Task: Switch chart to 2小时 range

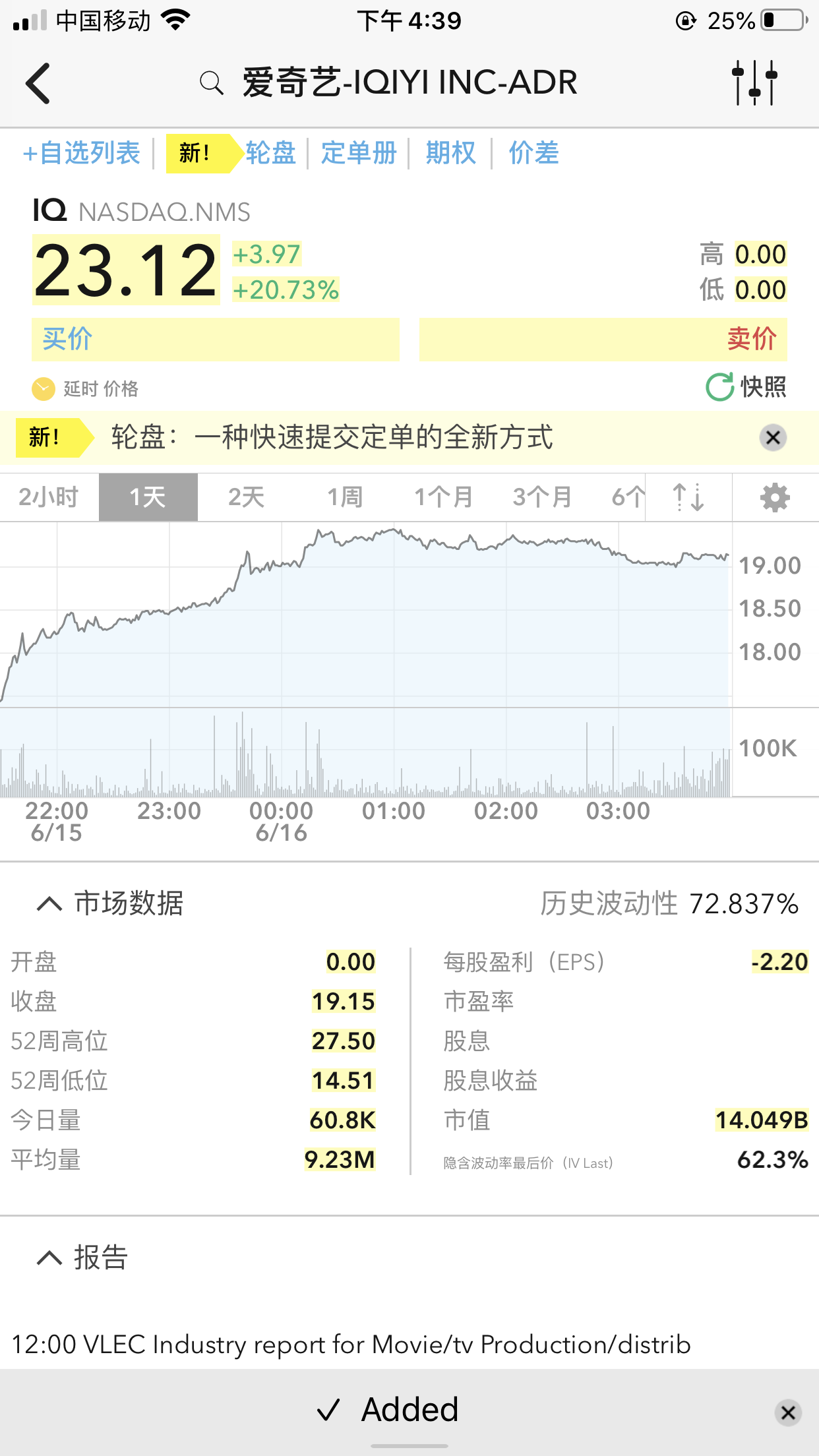Action: (49, 497)
